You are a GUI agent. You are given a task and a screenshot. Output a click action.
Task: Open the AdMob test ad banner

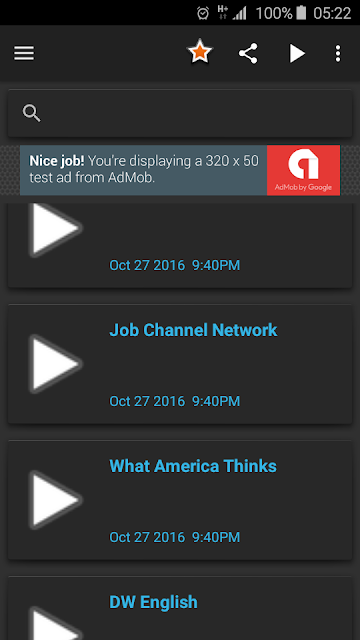180,170
